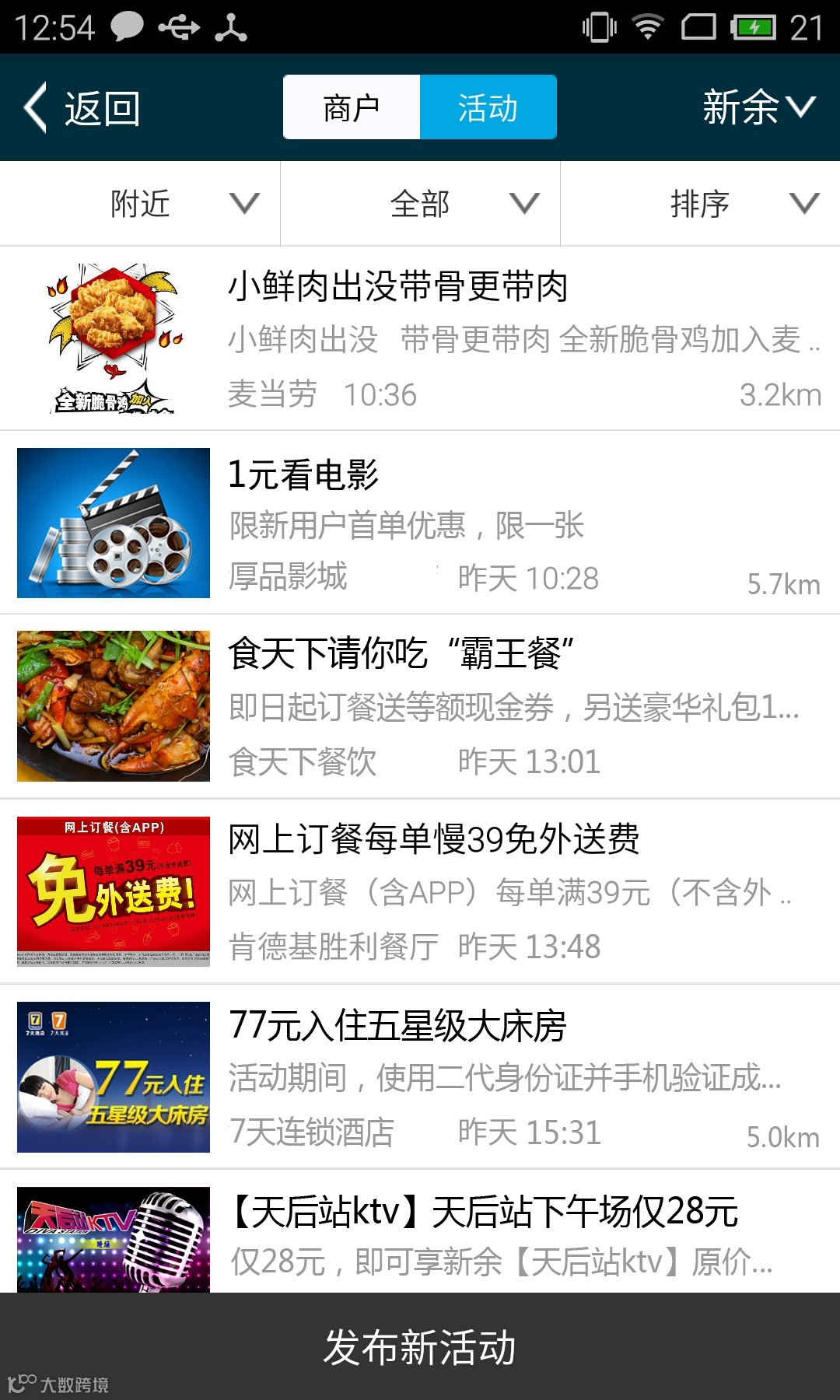Open the 新余 city selector
The width and height of the screenshot is (840, 1400).
point(757,107)
